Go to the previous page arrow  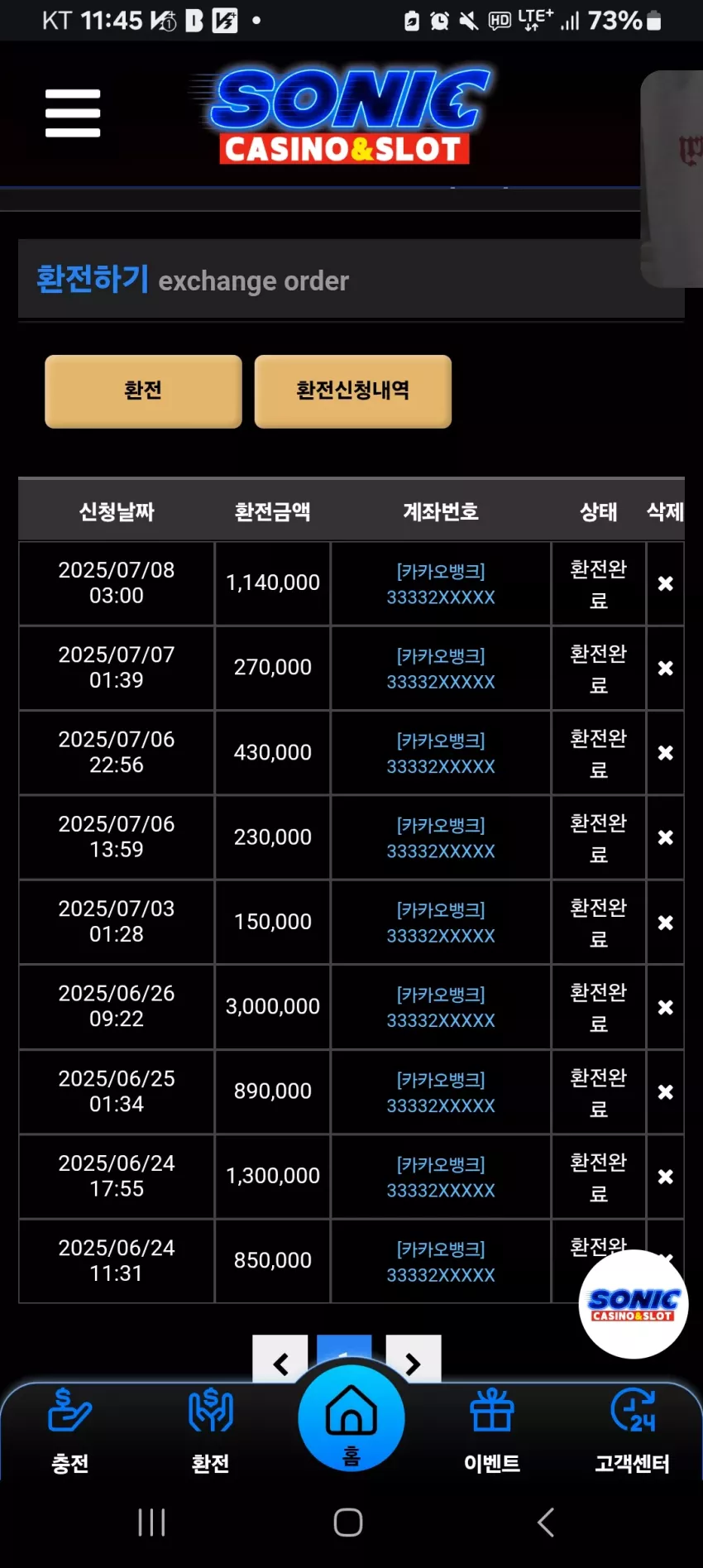click(x=280, y=1360)
